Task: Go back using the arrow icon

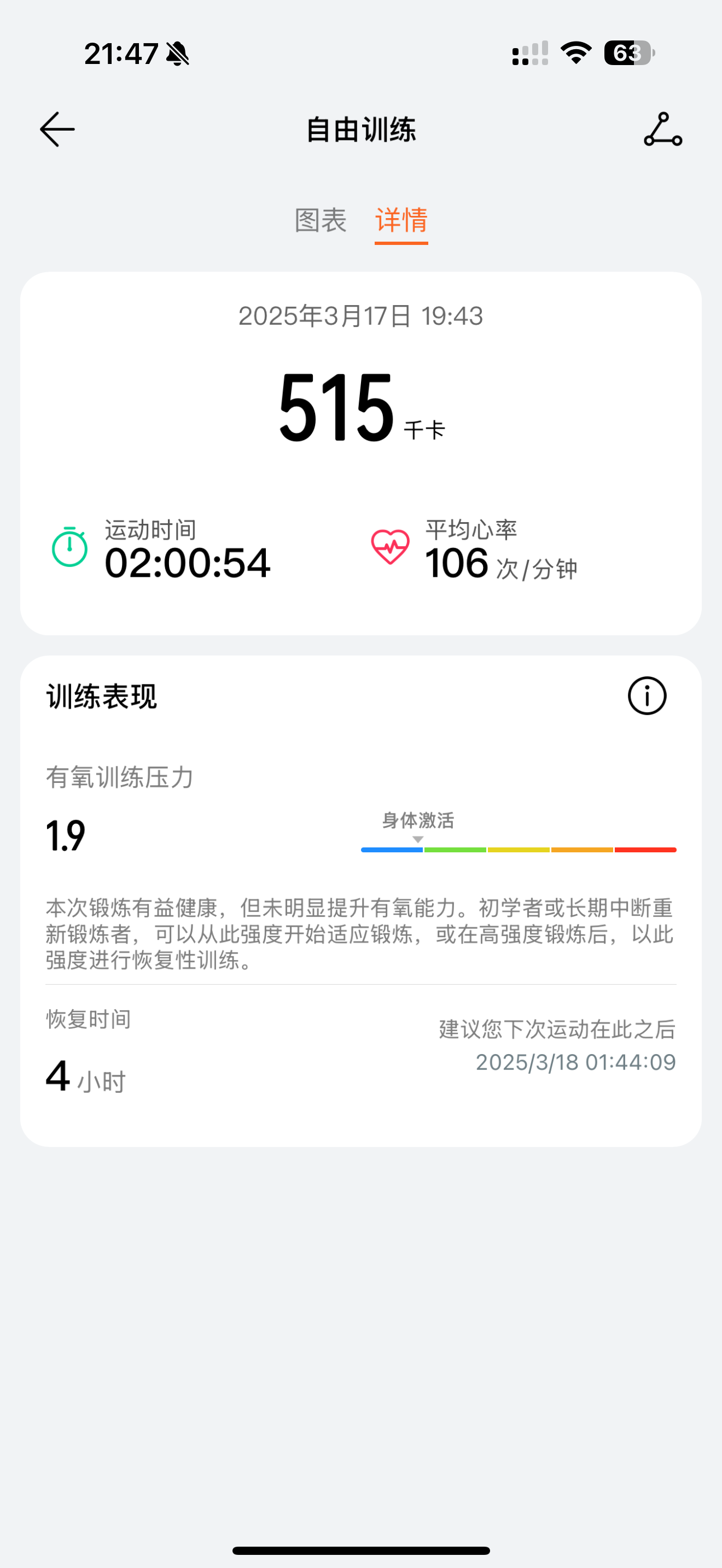Action: coord(57,129)
